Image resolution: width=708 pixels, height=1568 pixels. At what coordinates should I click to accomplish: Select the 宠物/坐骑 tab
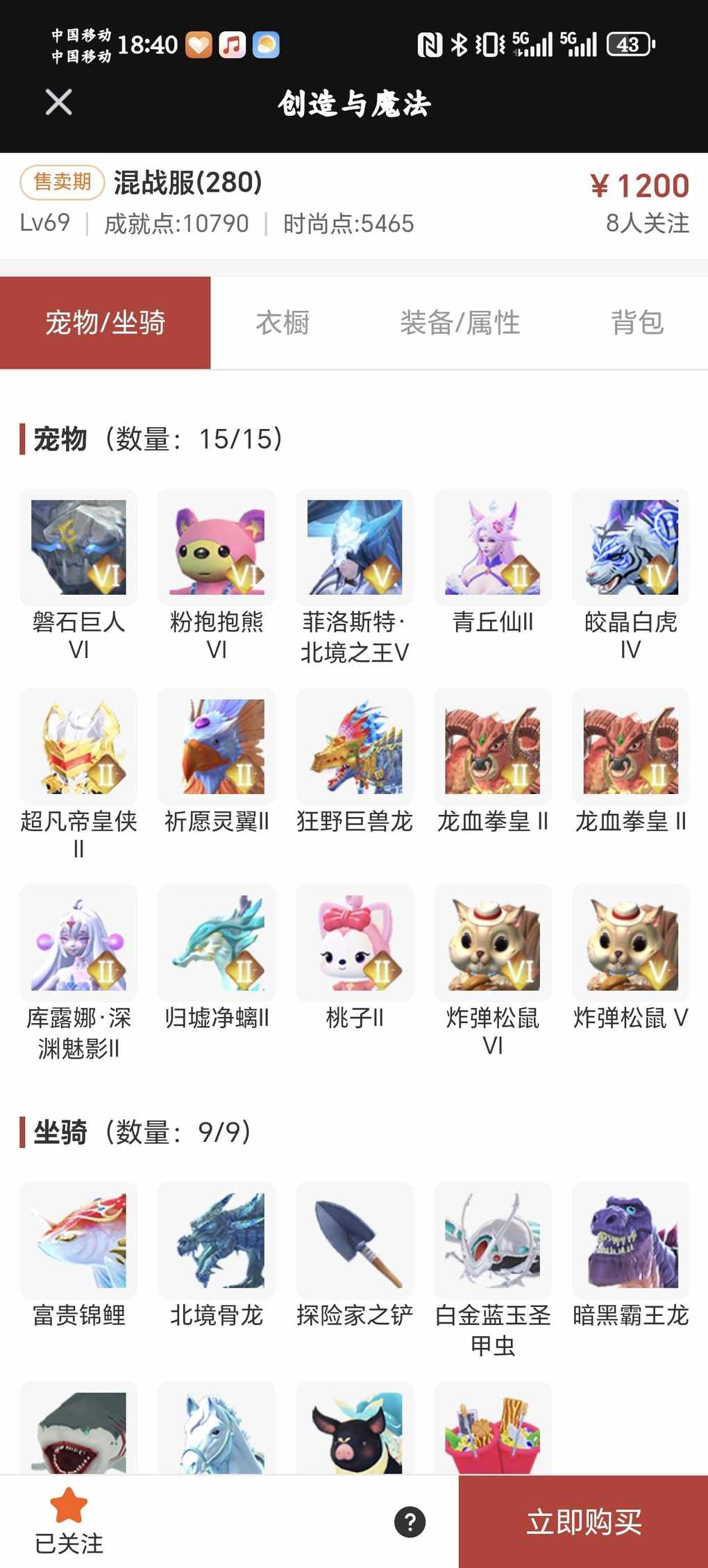point(105,323)
